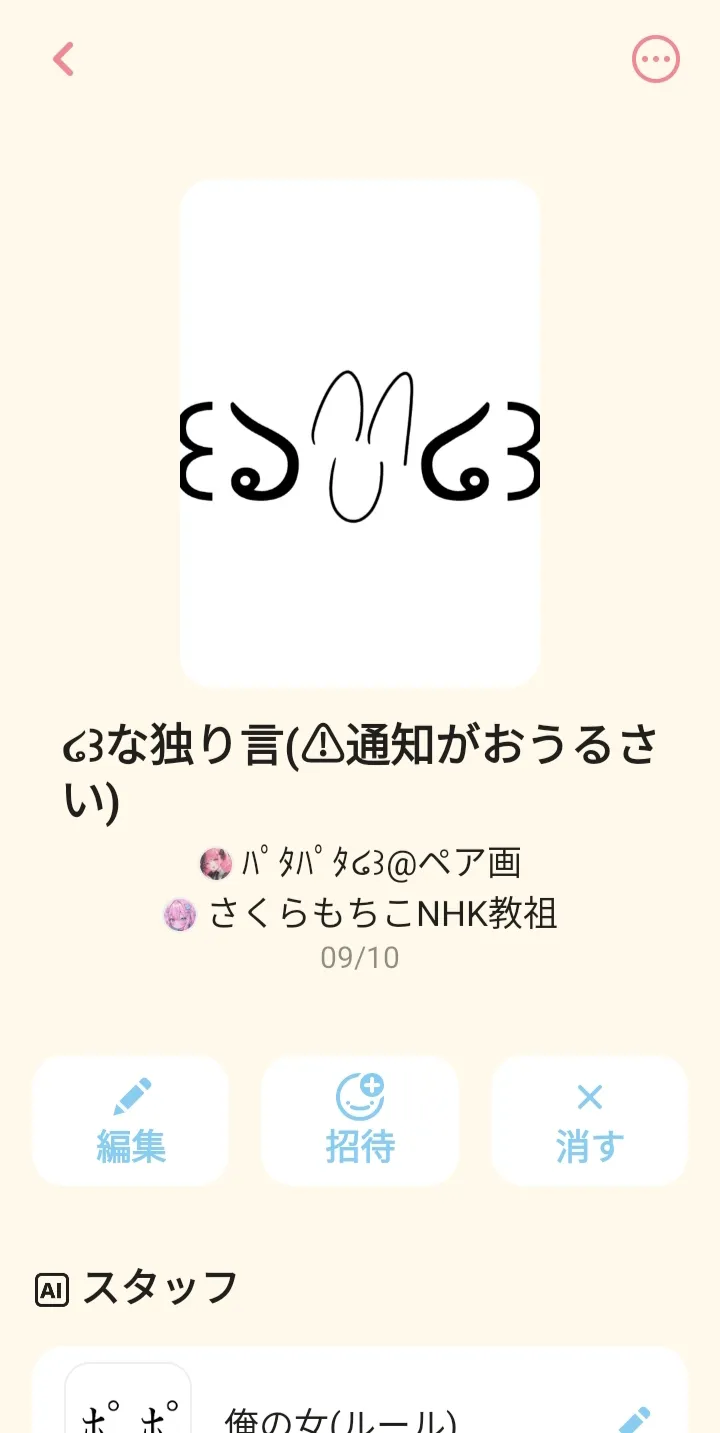Viewport: 720px width, 1433px height.
Task: Open the more options menu
Action: (x=656, y=60)
